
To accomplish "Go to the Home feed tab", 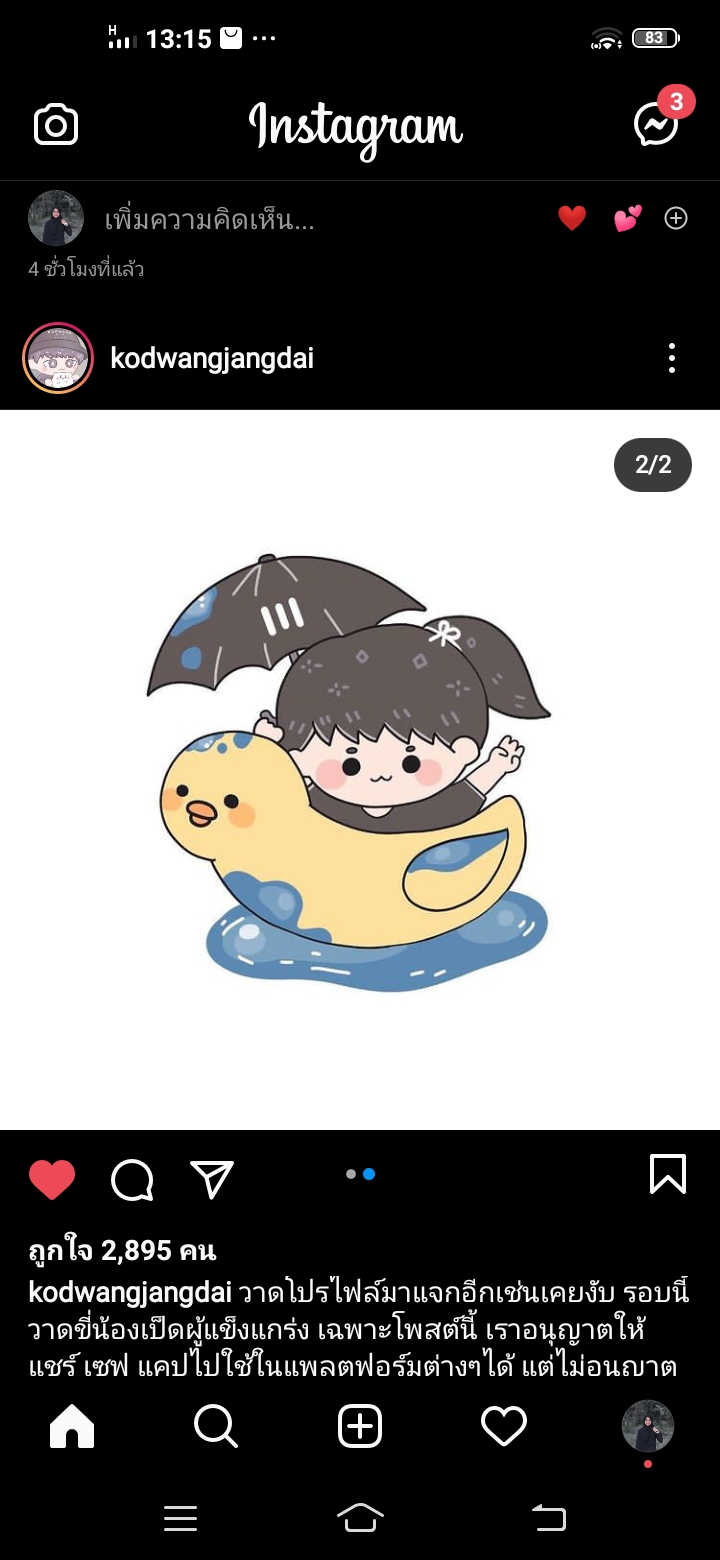I will click(72, 1426).
